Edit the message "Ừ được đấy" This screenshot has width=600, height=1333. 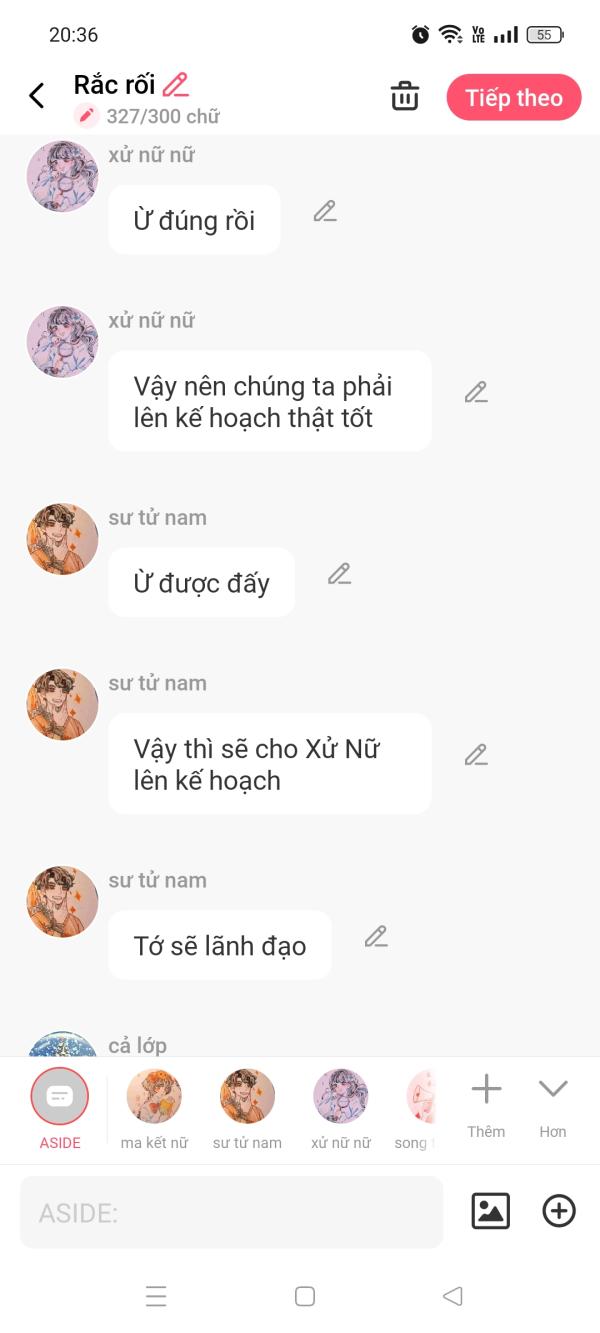pos(340,574)
